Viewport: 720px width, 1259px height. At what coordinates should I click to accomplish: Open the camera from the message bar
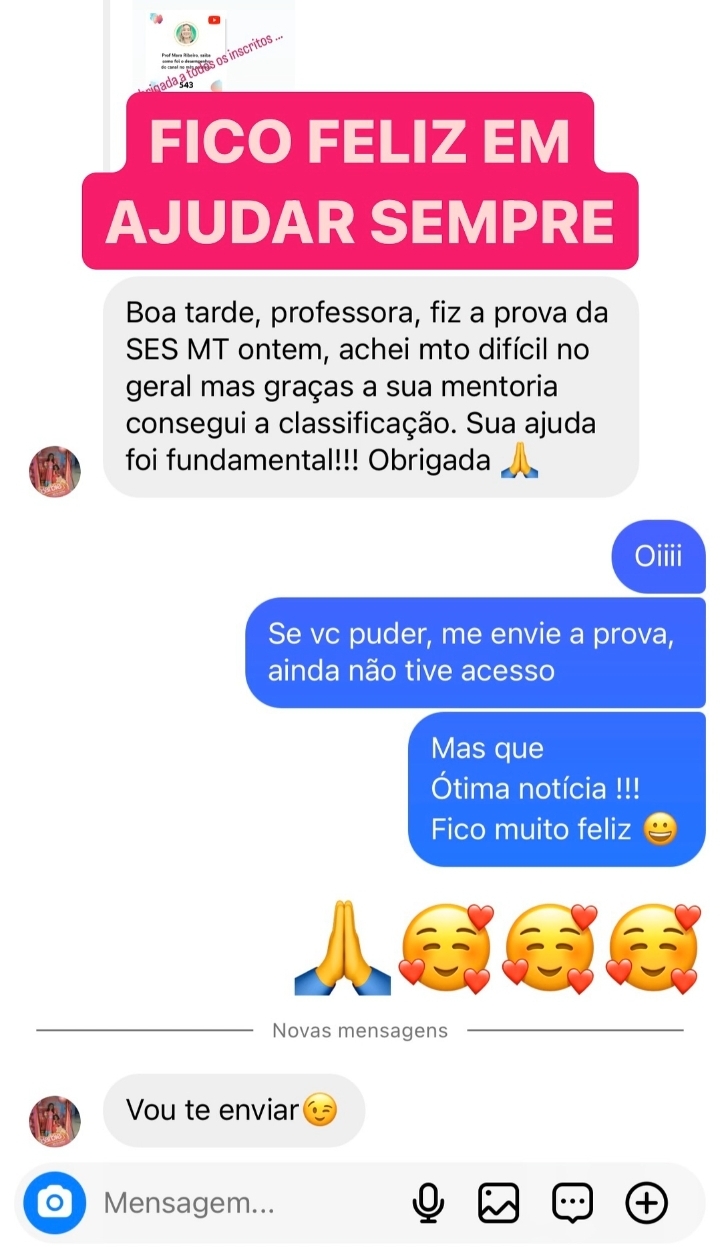tap(57, 1202)
